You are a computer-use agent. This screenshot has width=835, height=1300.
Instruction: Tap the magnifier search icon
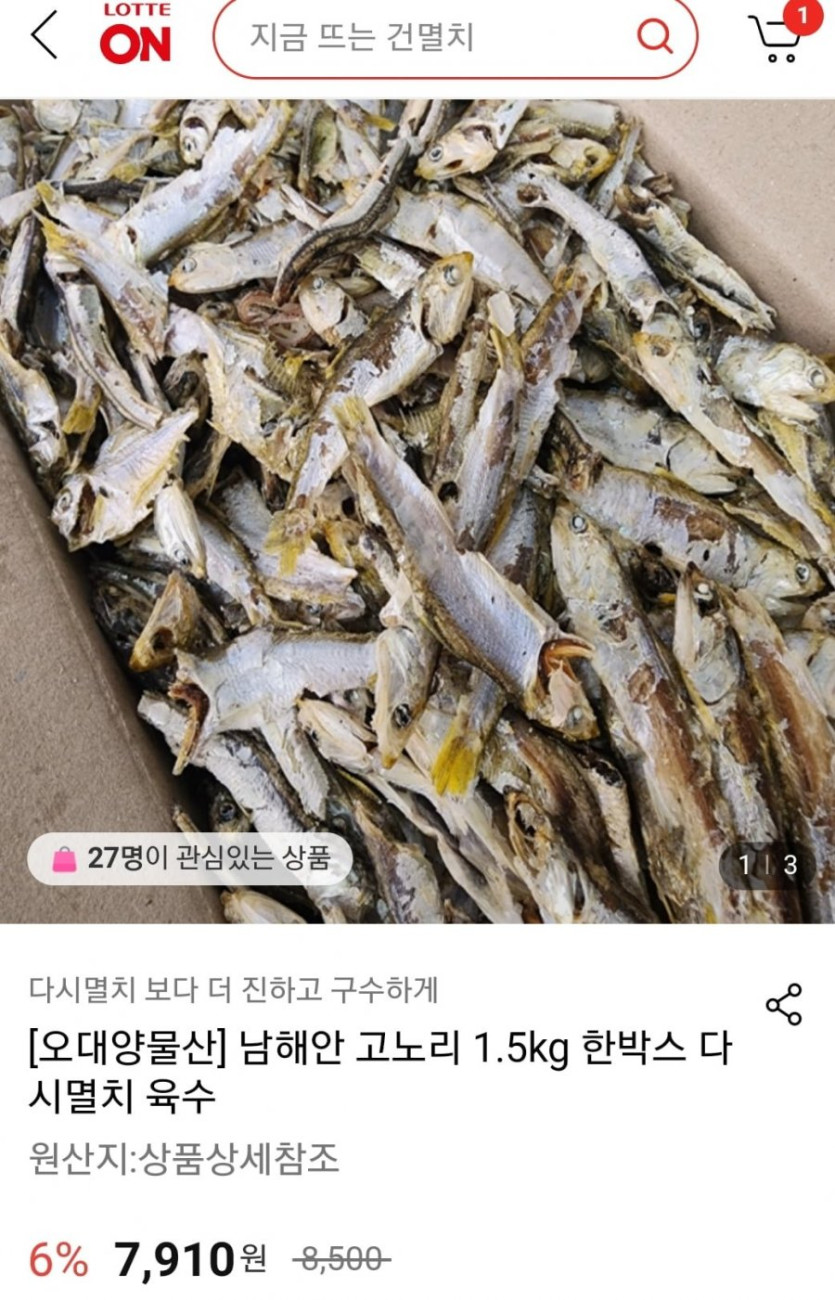click(655, 37)
